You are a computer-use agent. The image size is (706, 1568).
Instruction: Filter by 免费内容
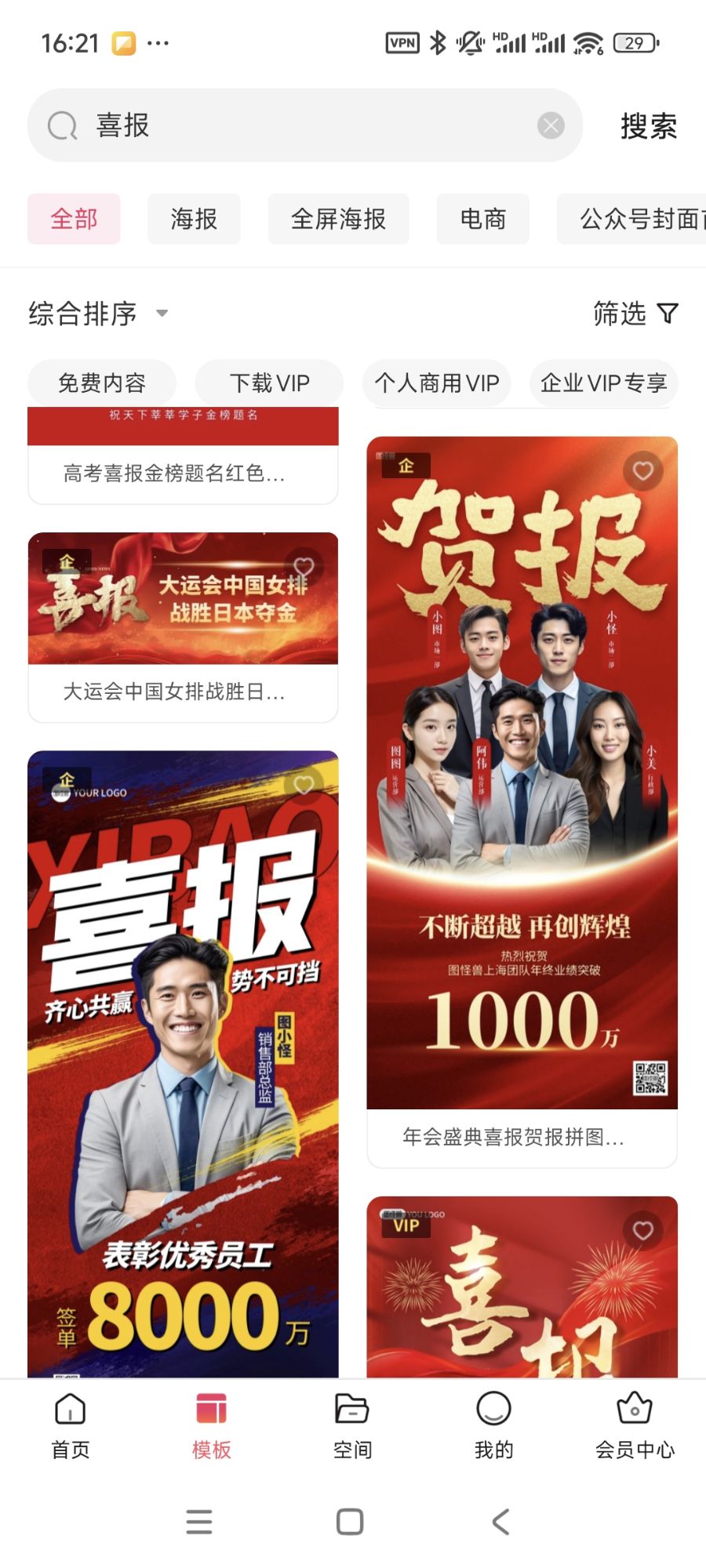(102, 383)
